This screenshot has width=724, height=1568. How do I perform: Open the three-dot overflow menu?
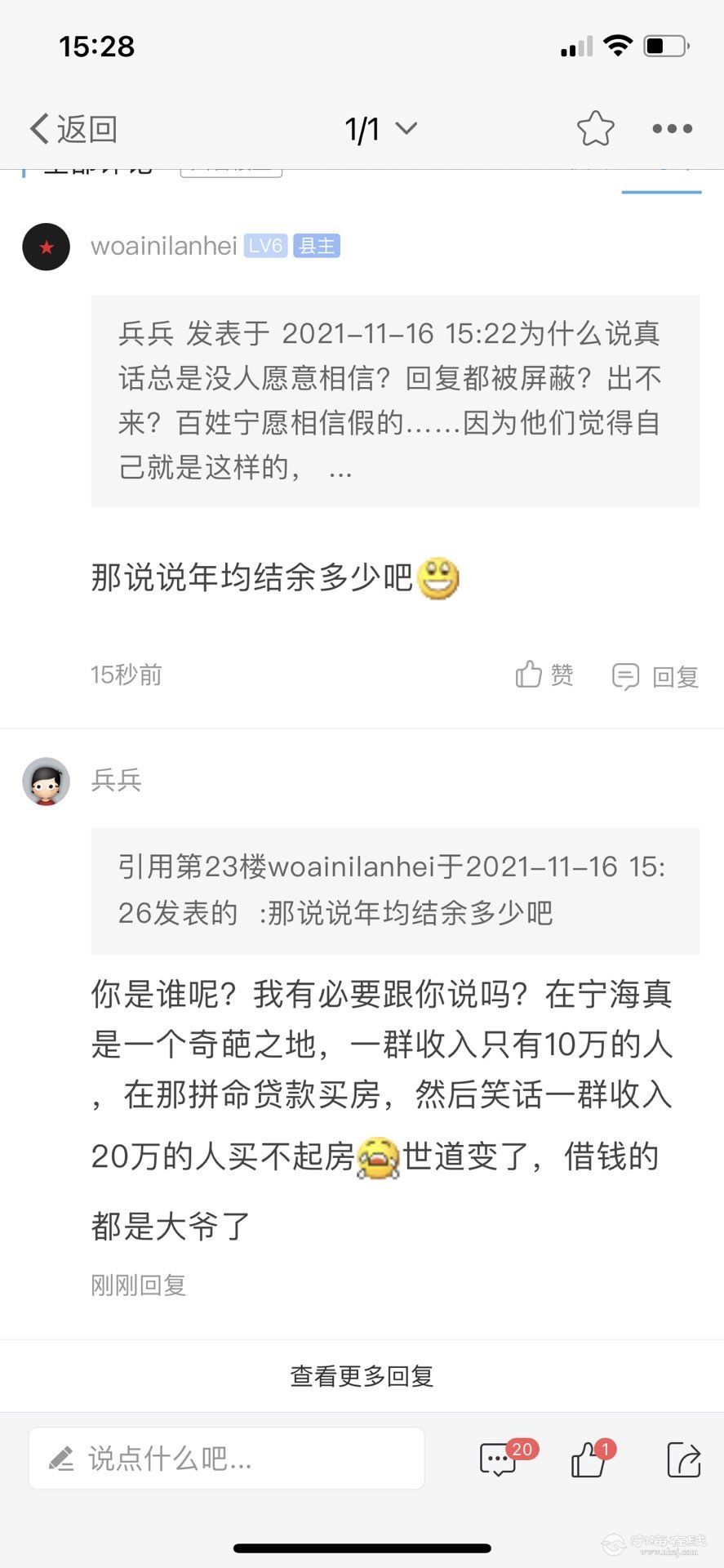point(672,129)
